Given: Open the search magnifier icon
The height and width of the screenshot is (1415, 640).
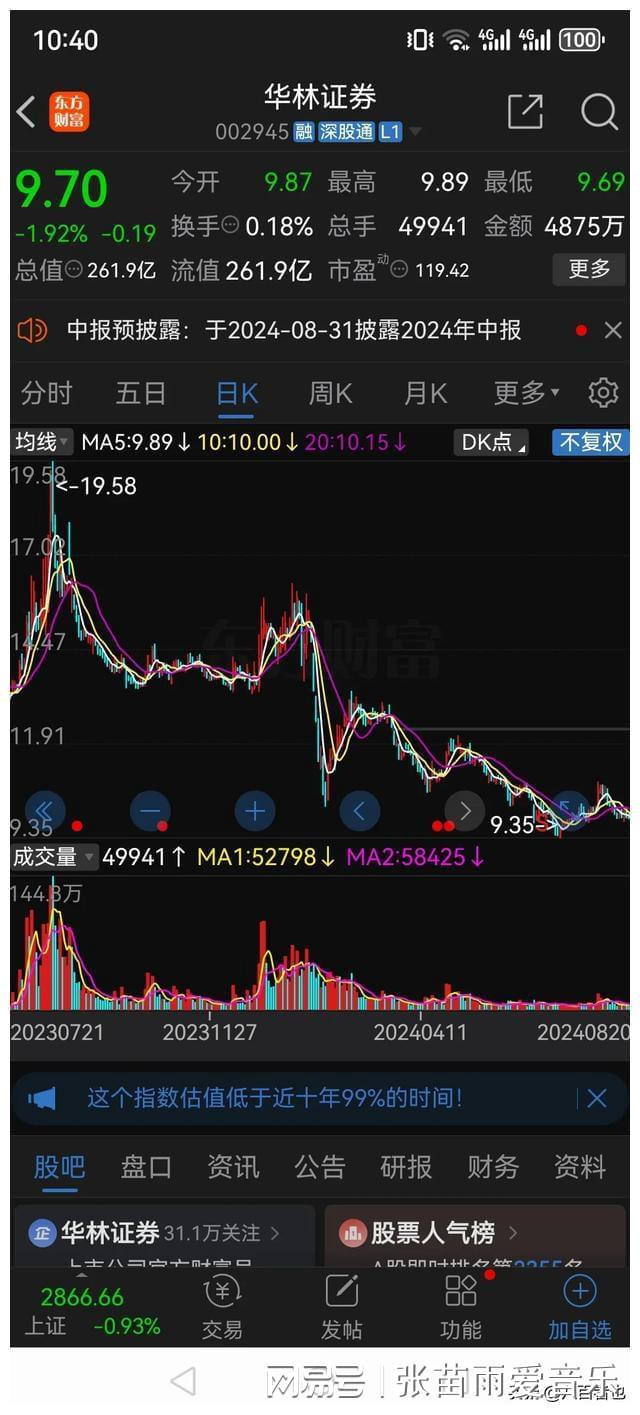Looking at the screenshot, I should click(x=599, y=112).
